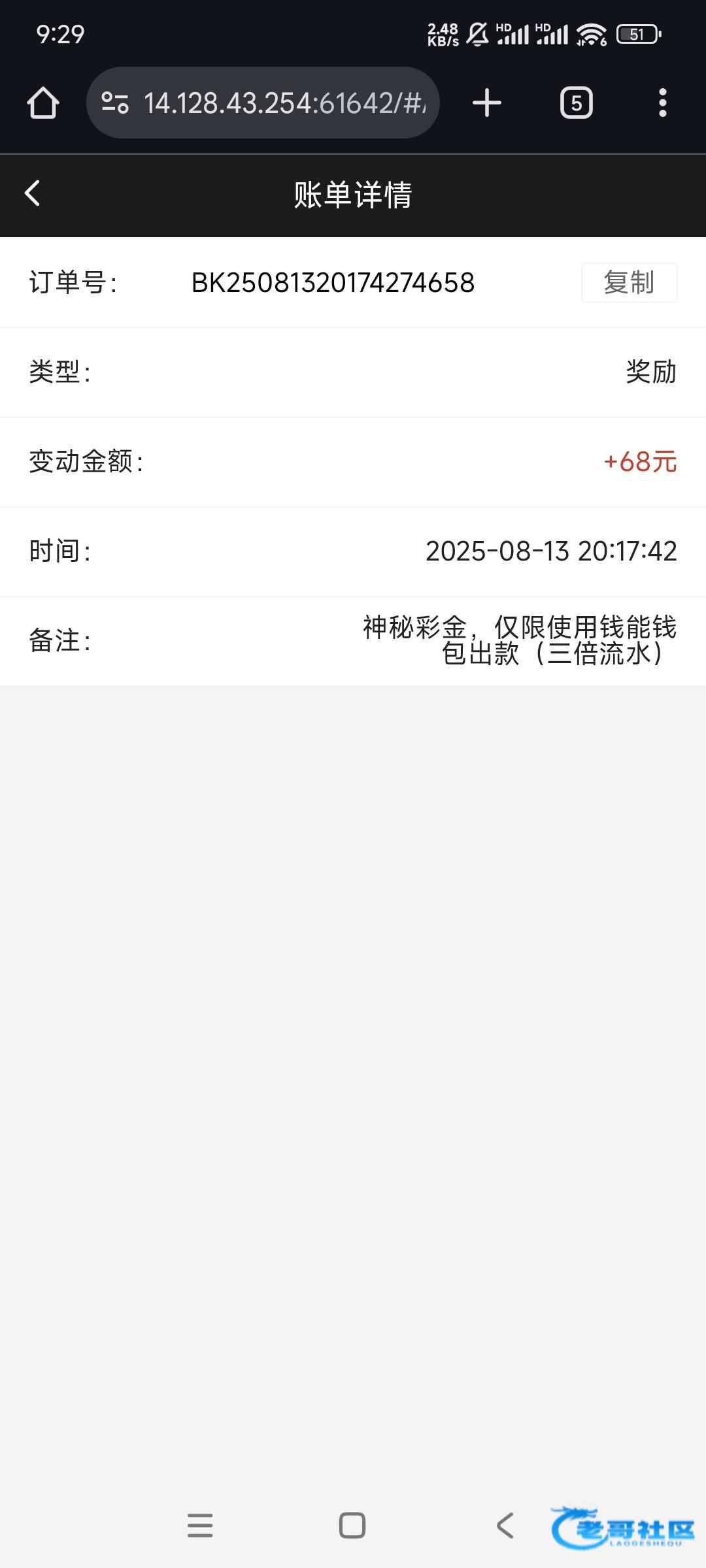
Task: Open the browser overflow menu
Action: pos(663,103)
